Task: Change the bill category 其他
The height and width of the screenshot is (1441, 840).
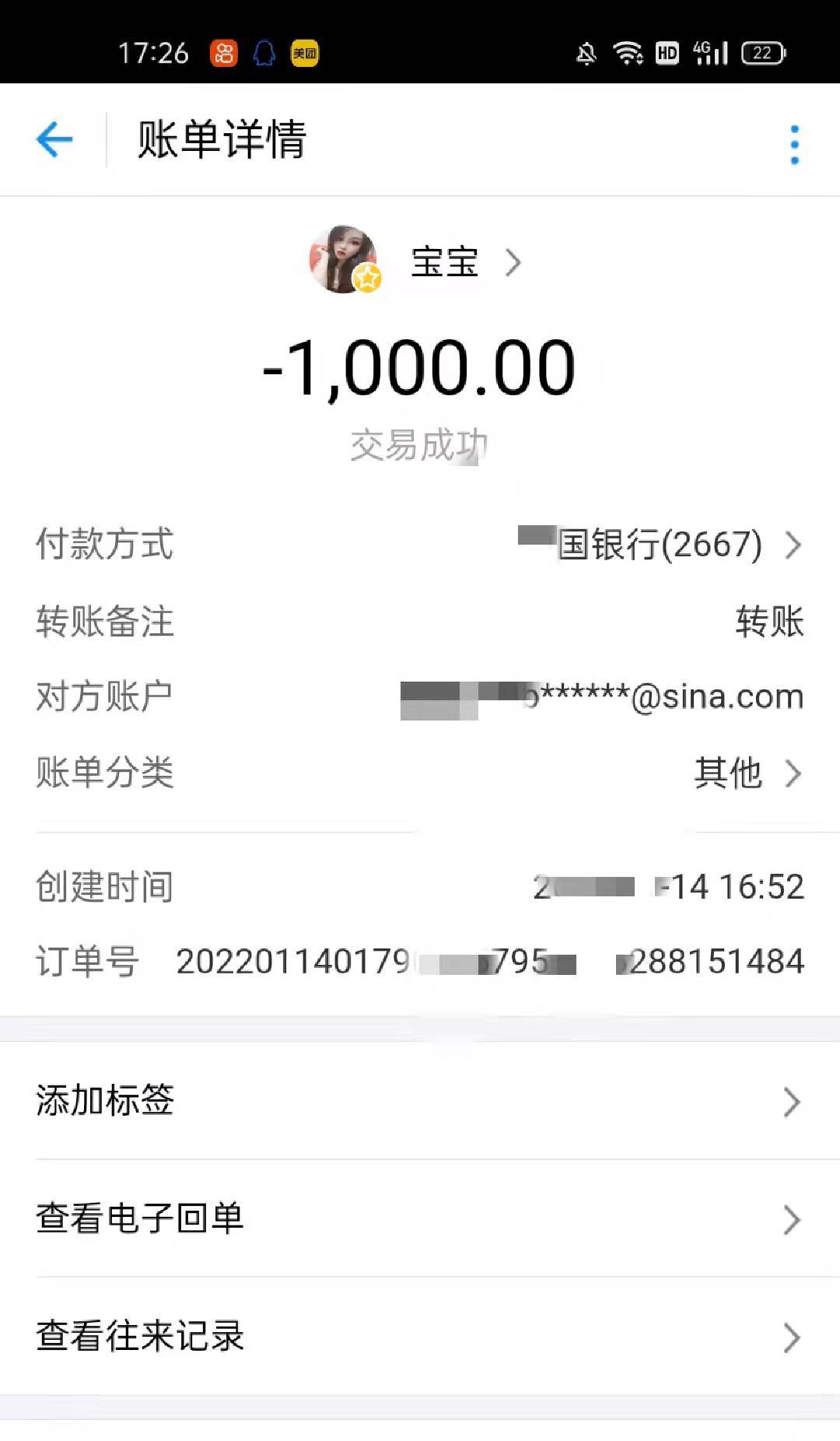Action: pos(745,773)
